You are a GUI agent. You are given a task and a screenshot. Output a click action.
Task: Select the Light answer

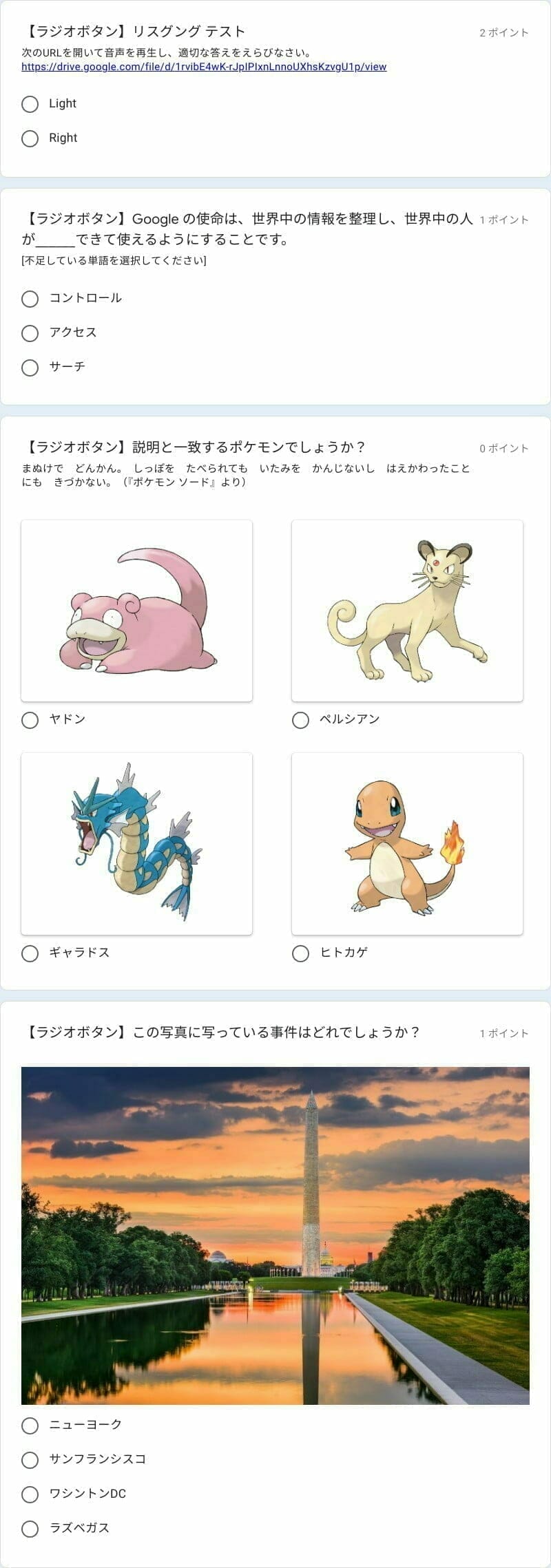click(30, 104)
